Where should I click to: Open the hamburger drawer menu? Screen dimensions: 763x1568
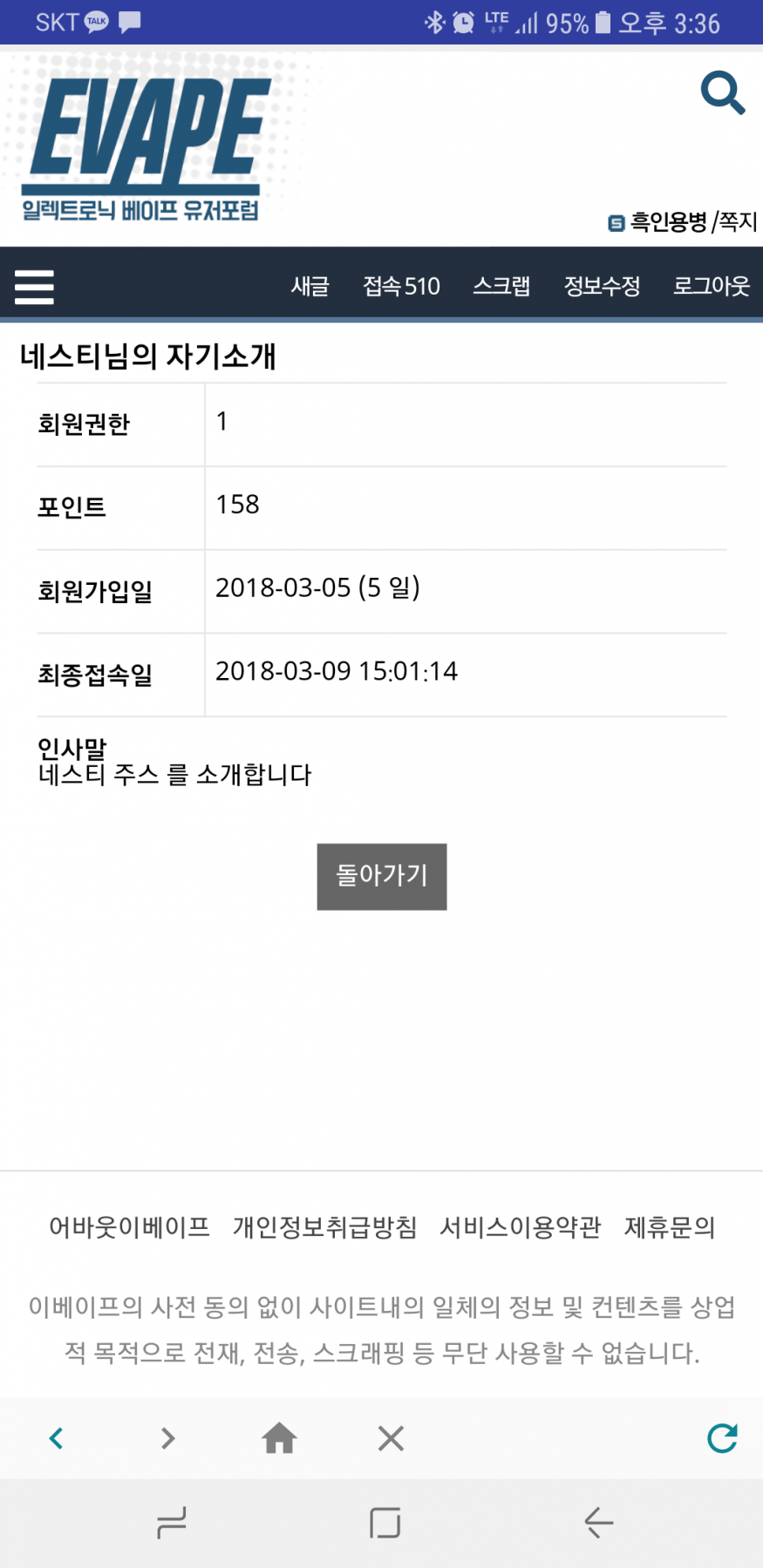tap(35, 287)
